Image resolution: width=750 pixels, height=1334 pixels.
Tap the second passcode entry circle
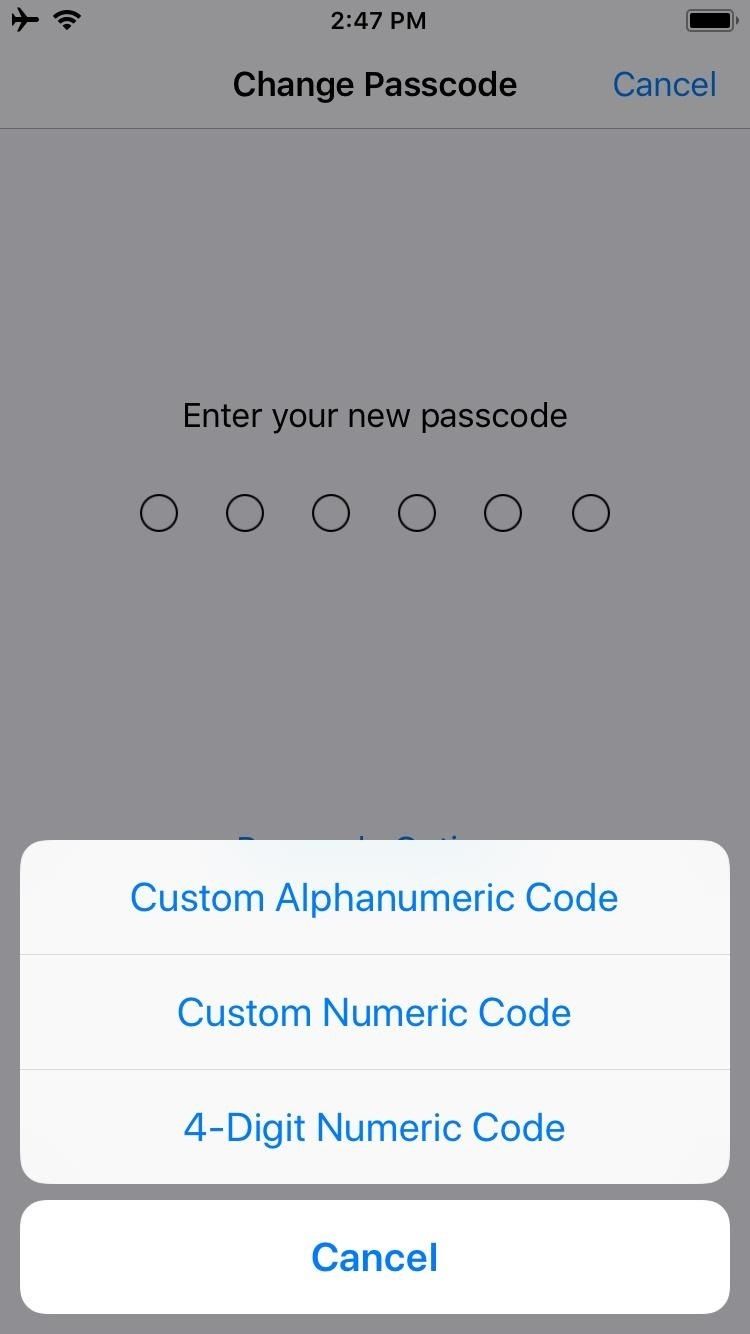pos(245,512)
